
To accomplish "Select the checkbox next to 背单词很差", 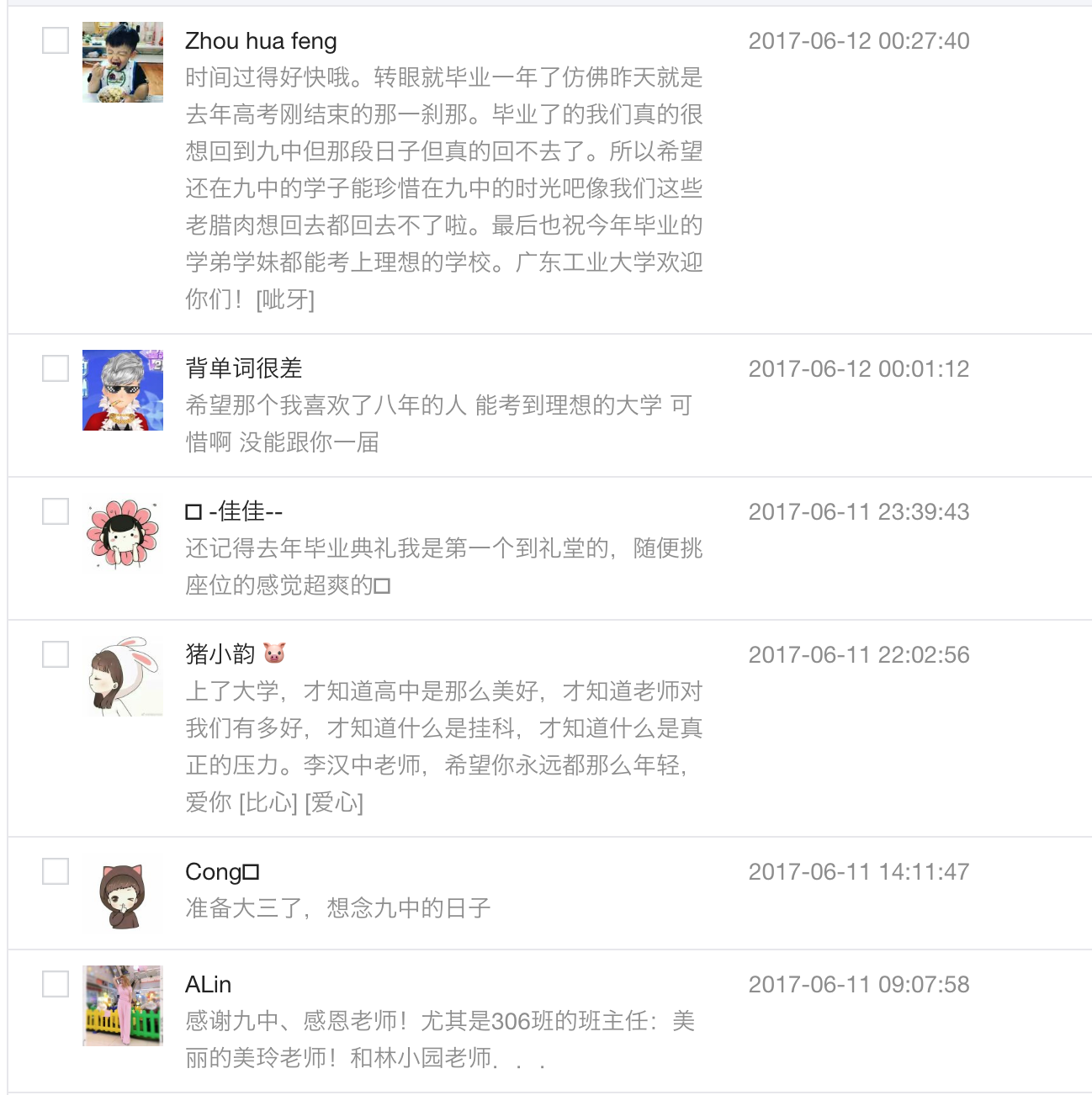I will tap(56, 368).
